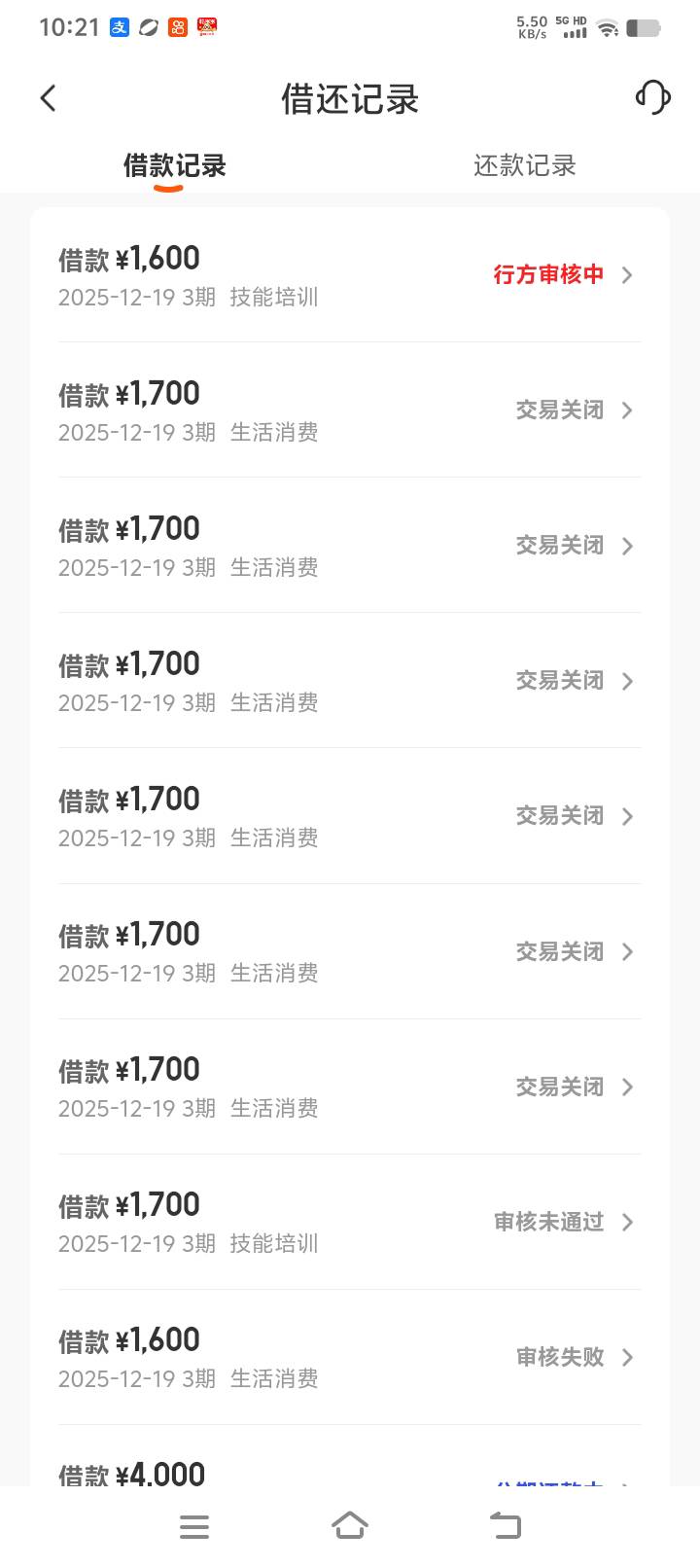Go back using the top-left arrow
This screenshot has height=1568, width=700.
tap(49, 97)
